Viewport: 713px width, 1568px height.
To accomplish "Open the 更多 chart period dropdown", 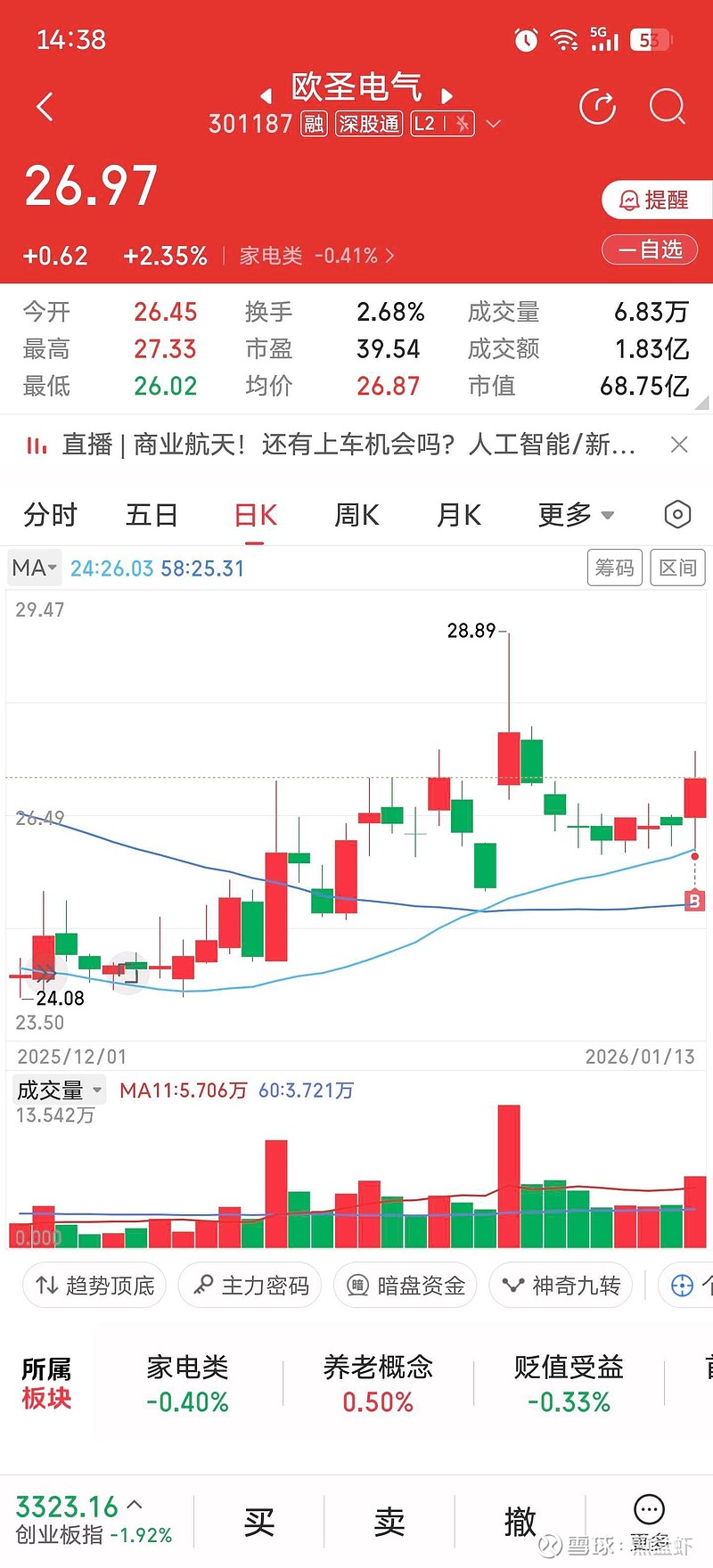I will pyautogui.click(x=575, y=515).
